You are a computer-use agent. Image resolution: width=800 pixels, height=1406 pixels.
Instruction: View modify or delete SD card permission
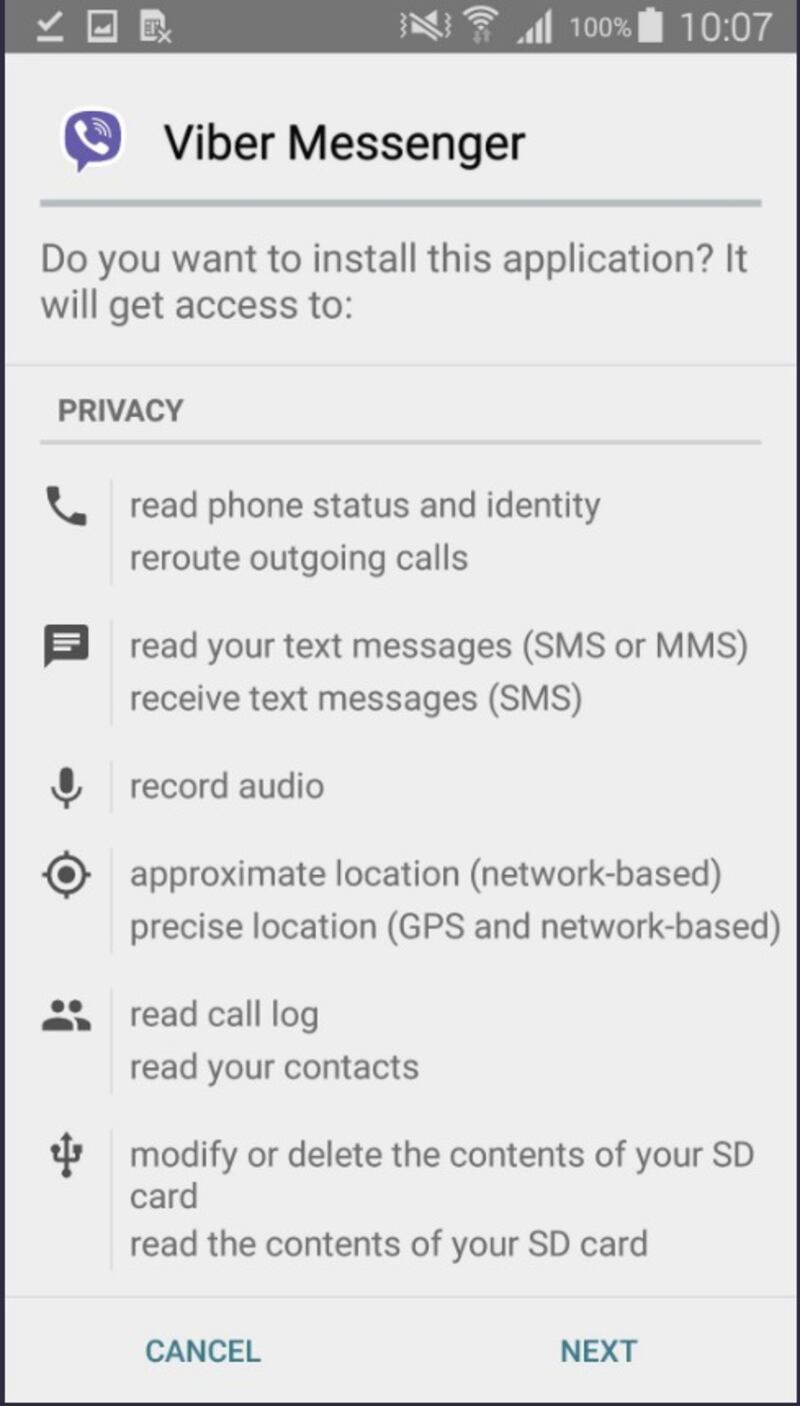(442, 1175)
